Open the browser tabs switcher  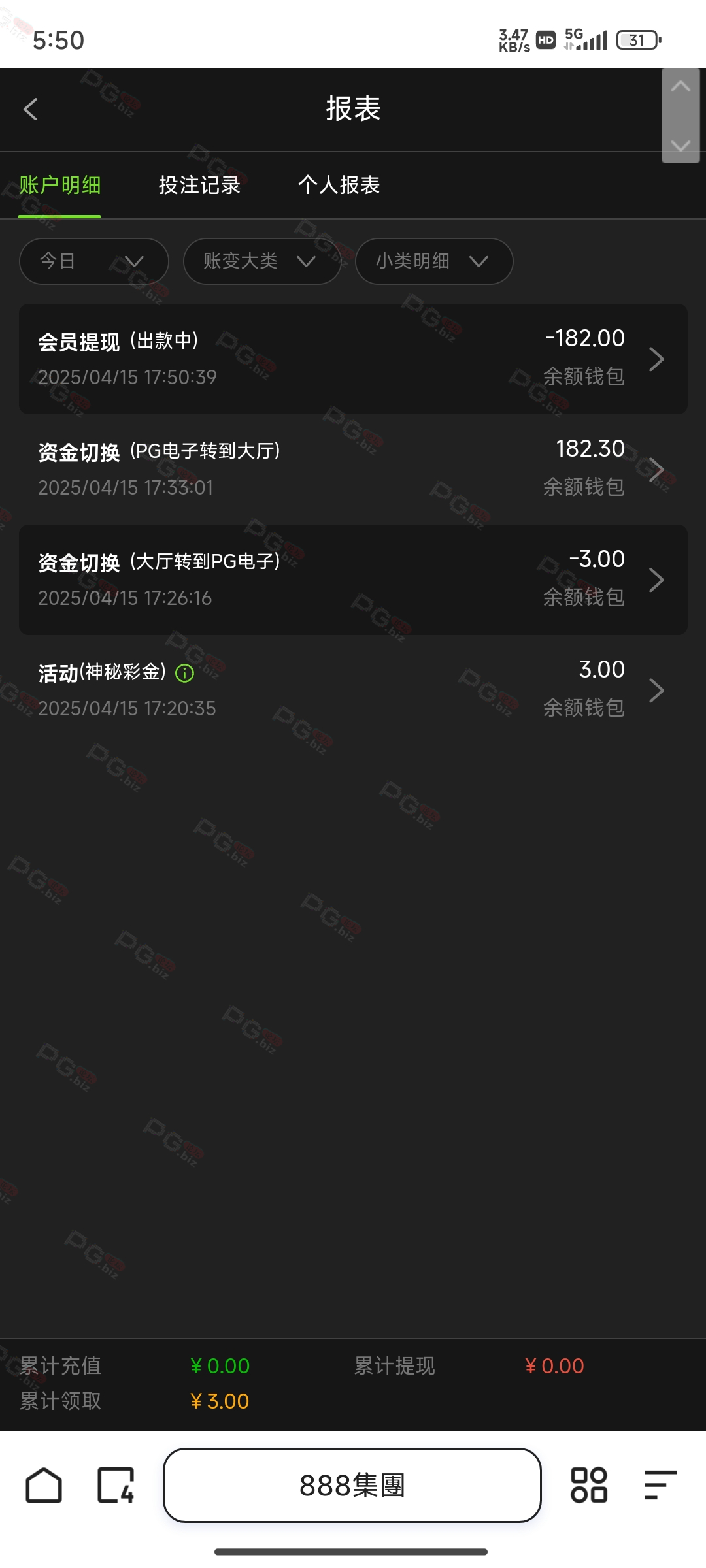116,1486
